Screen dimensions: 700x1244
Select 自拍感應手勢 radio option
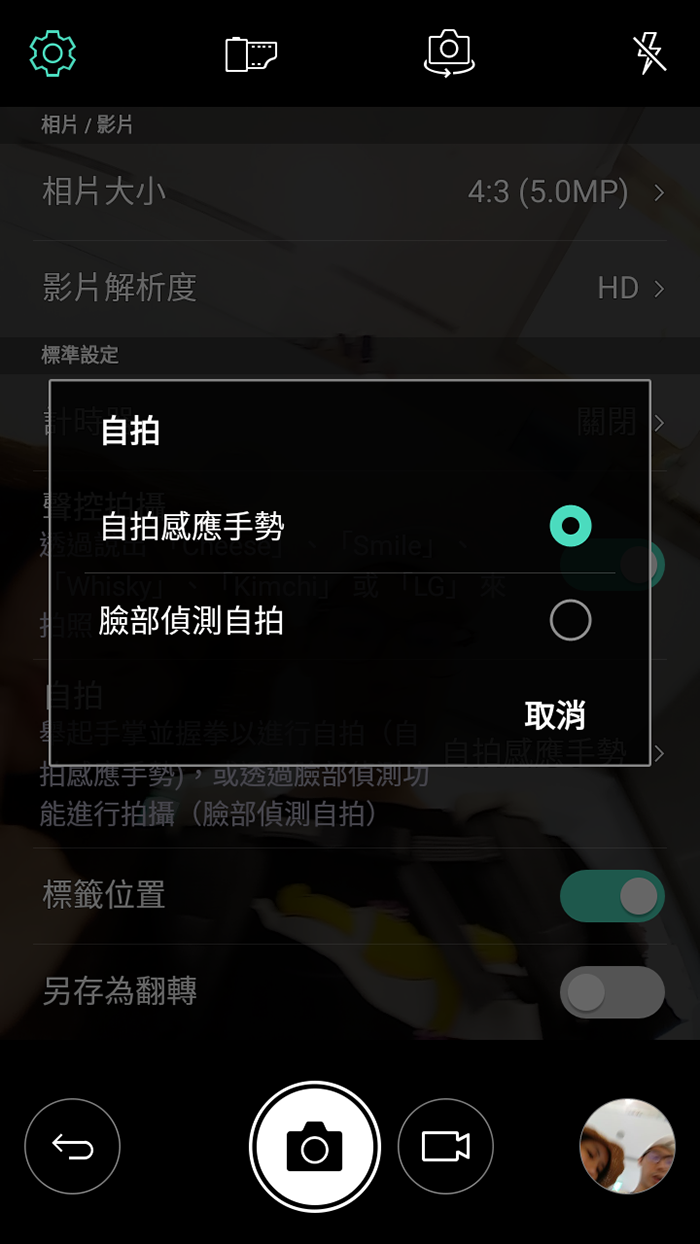[x=570, y=526]
